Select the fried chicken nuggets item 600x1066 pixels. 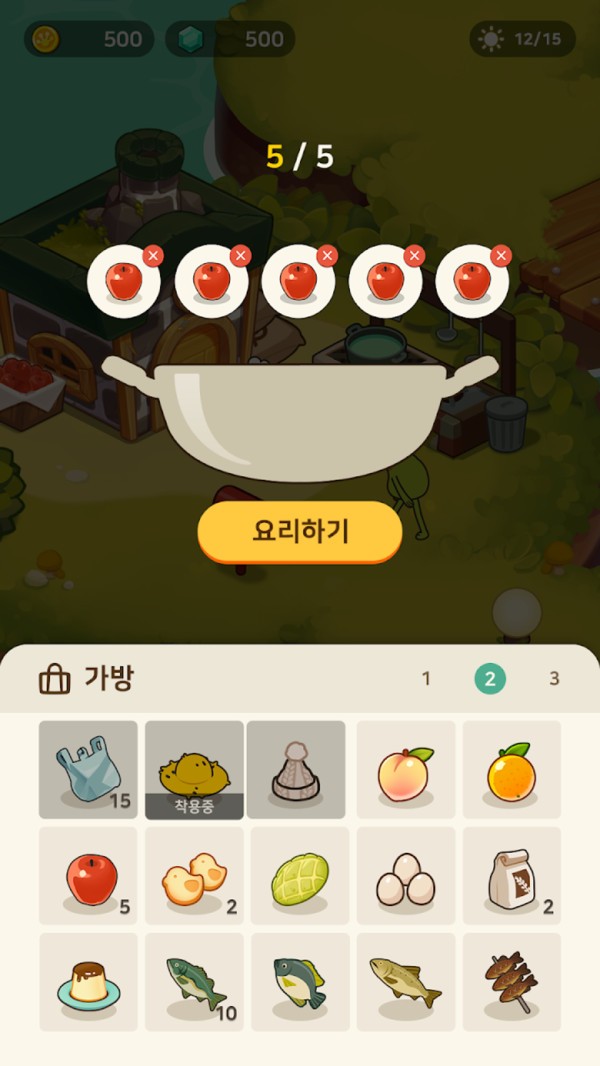pos(193,877)
